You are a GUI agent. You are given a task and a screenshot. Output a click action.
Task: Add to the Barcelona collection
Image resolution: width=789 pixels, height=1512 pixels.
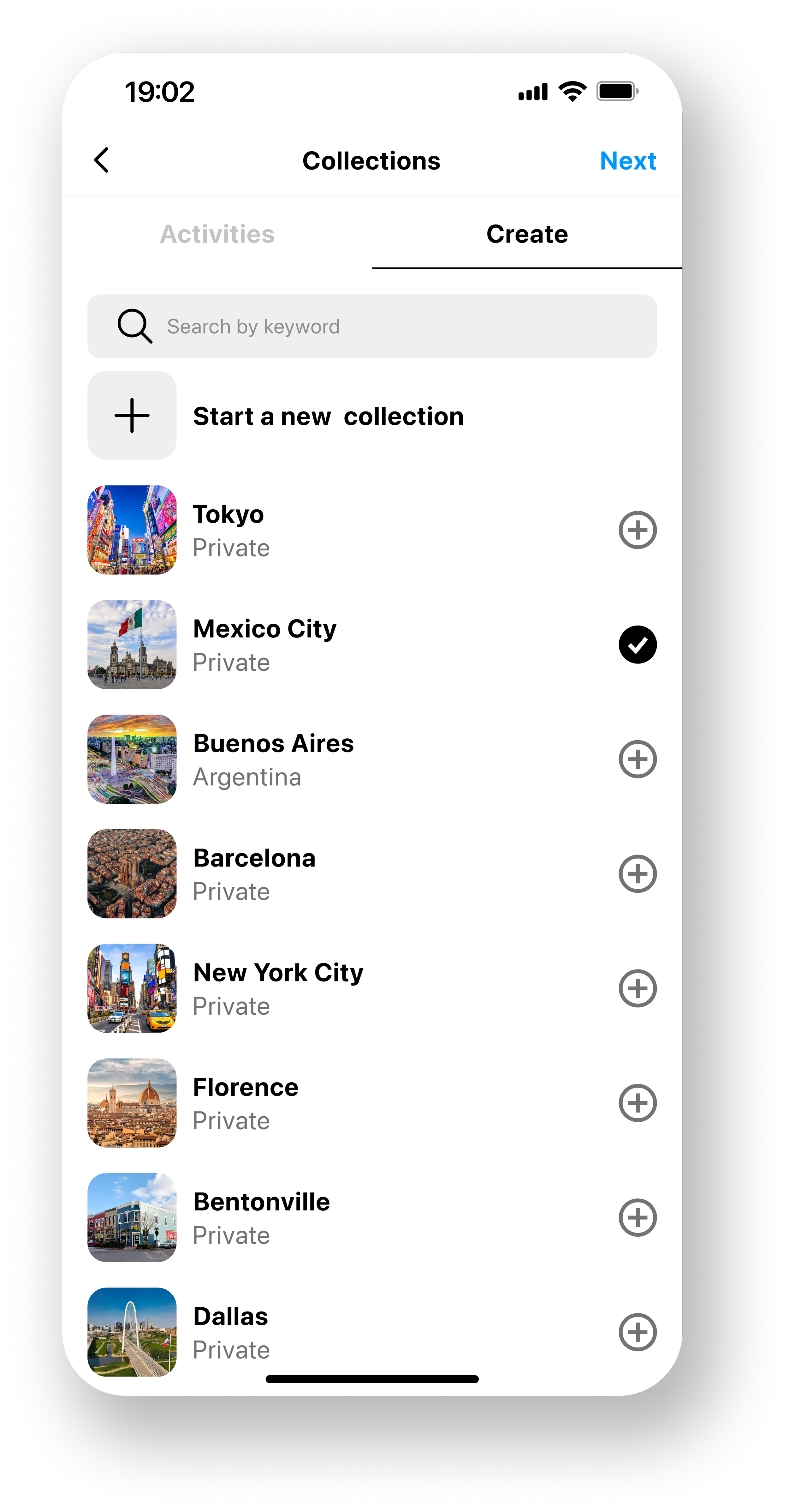pyautogui.click(x=637, y=874)
